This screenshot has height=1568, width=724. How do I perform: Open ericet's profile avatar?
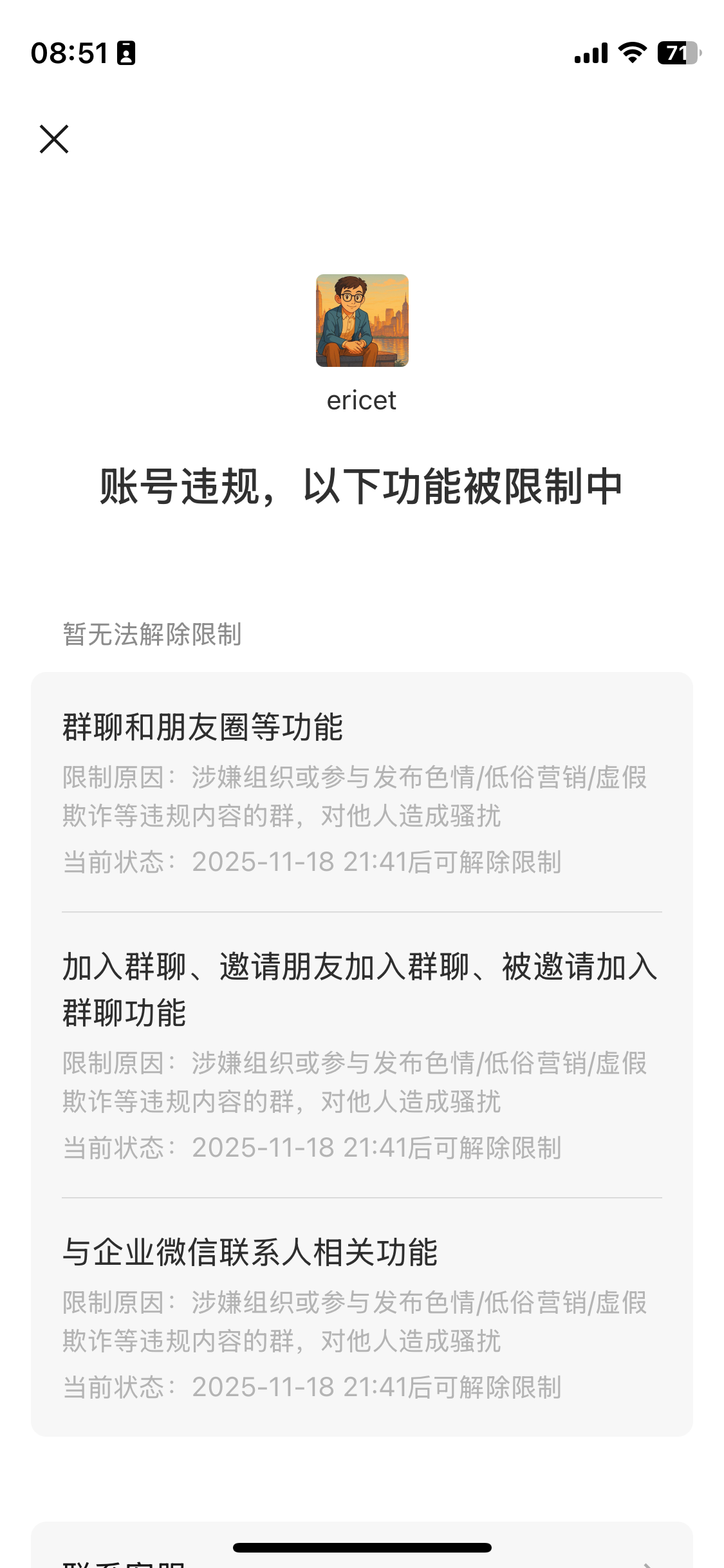click(x=362, y=320)
